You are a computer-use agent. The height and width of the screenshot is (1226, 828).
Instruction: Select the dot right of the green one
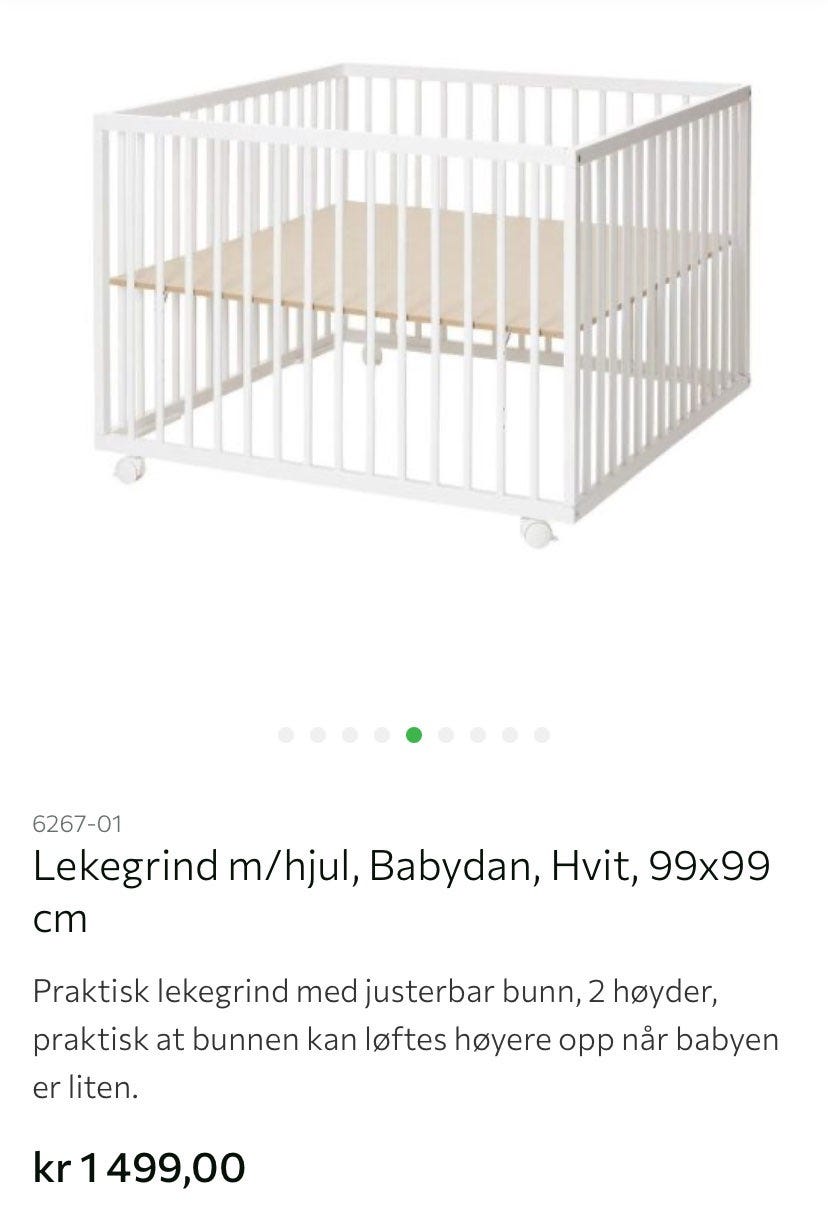coord(446,733)
